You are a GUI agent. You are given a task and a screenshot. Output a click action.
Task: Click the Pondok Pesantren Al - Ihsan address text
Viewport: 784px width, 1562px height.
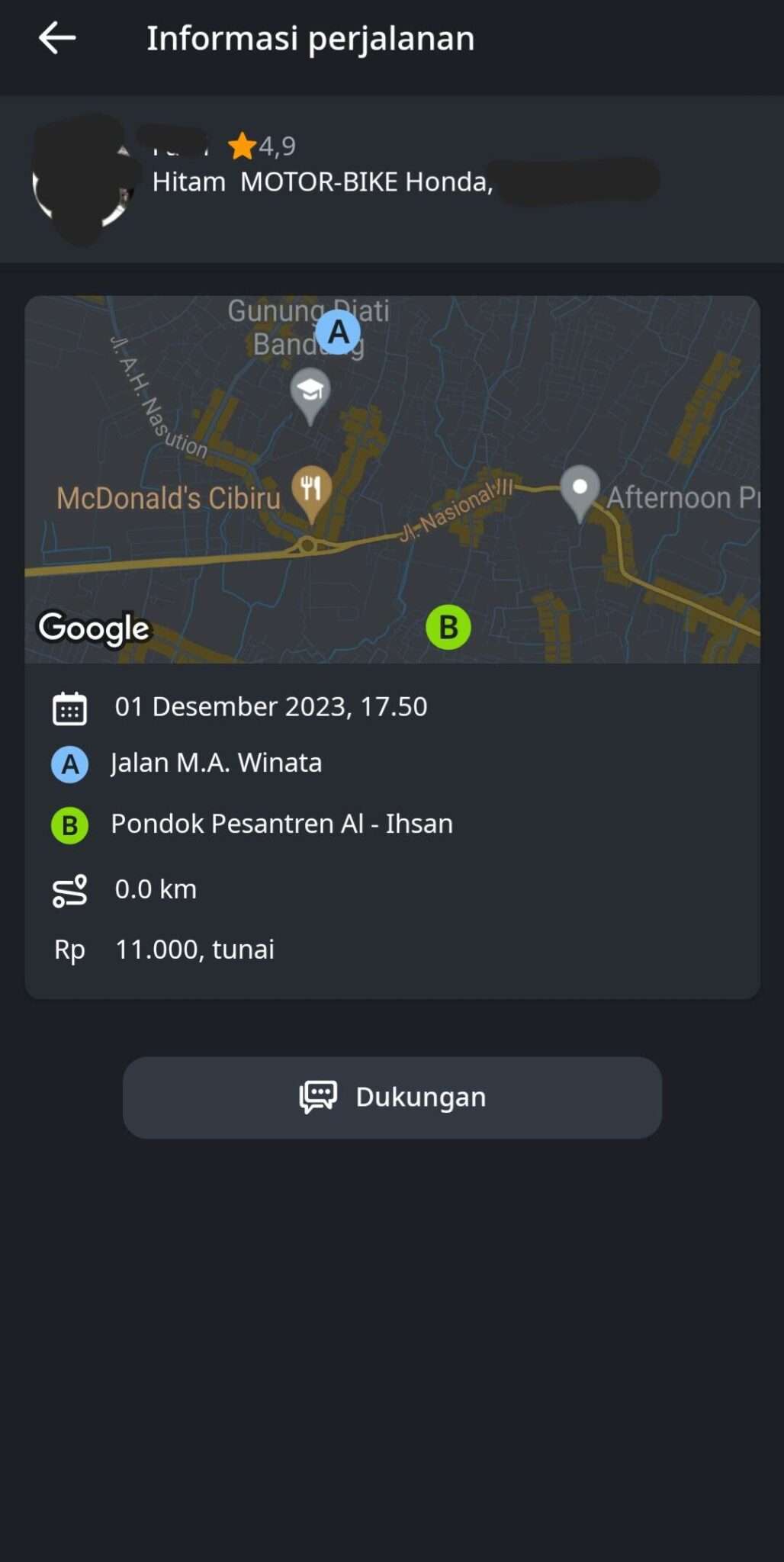[281, 824]
